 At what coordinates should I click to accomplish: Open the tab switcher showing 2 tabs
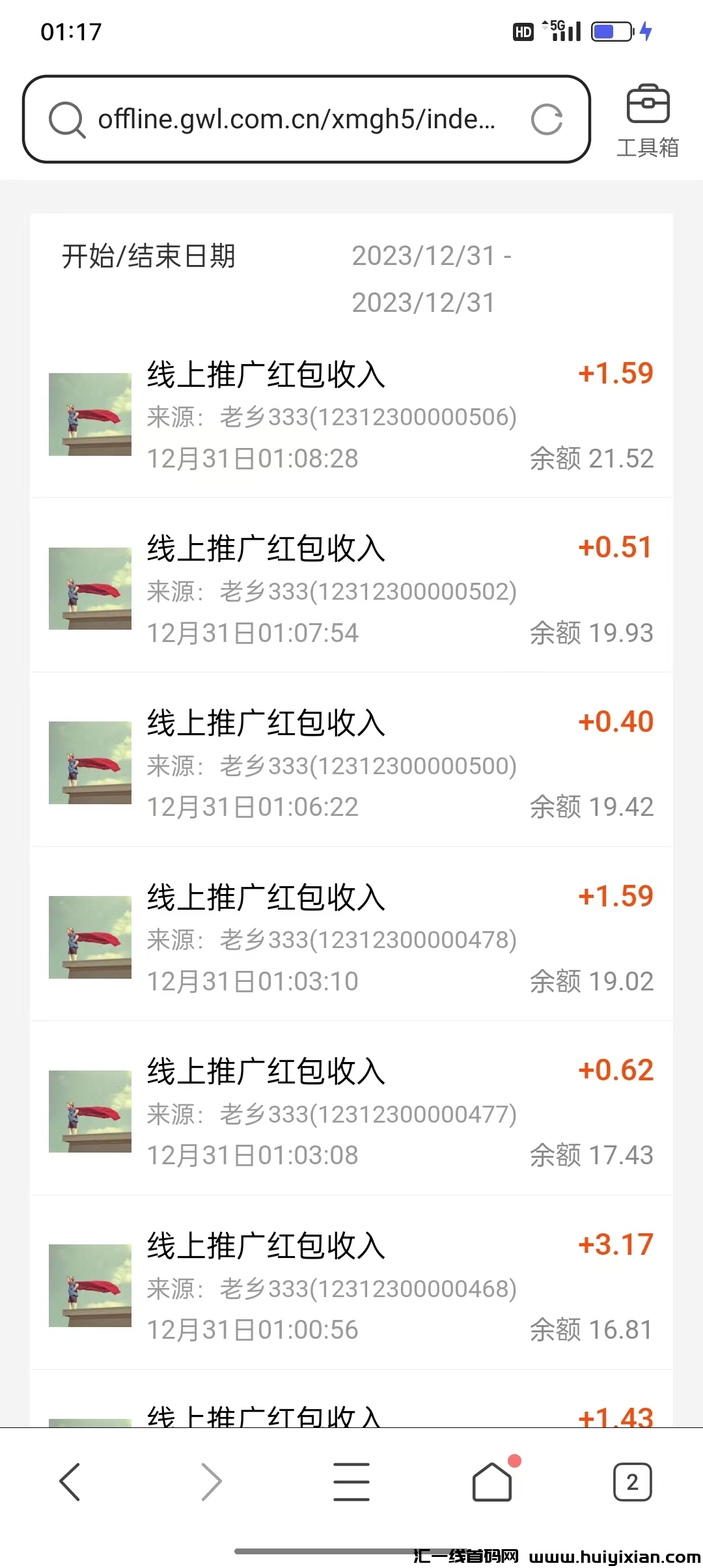(632, 1482)
